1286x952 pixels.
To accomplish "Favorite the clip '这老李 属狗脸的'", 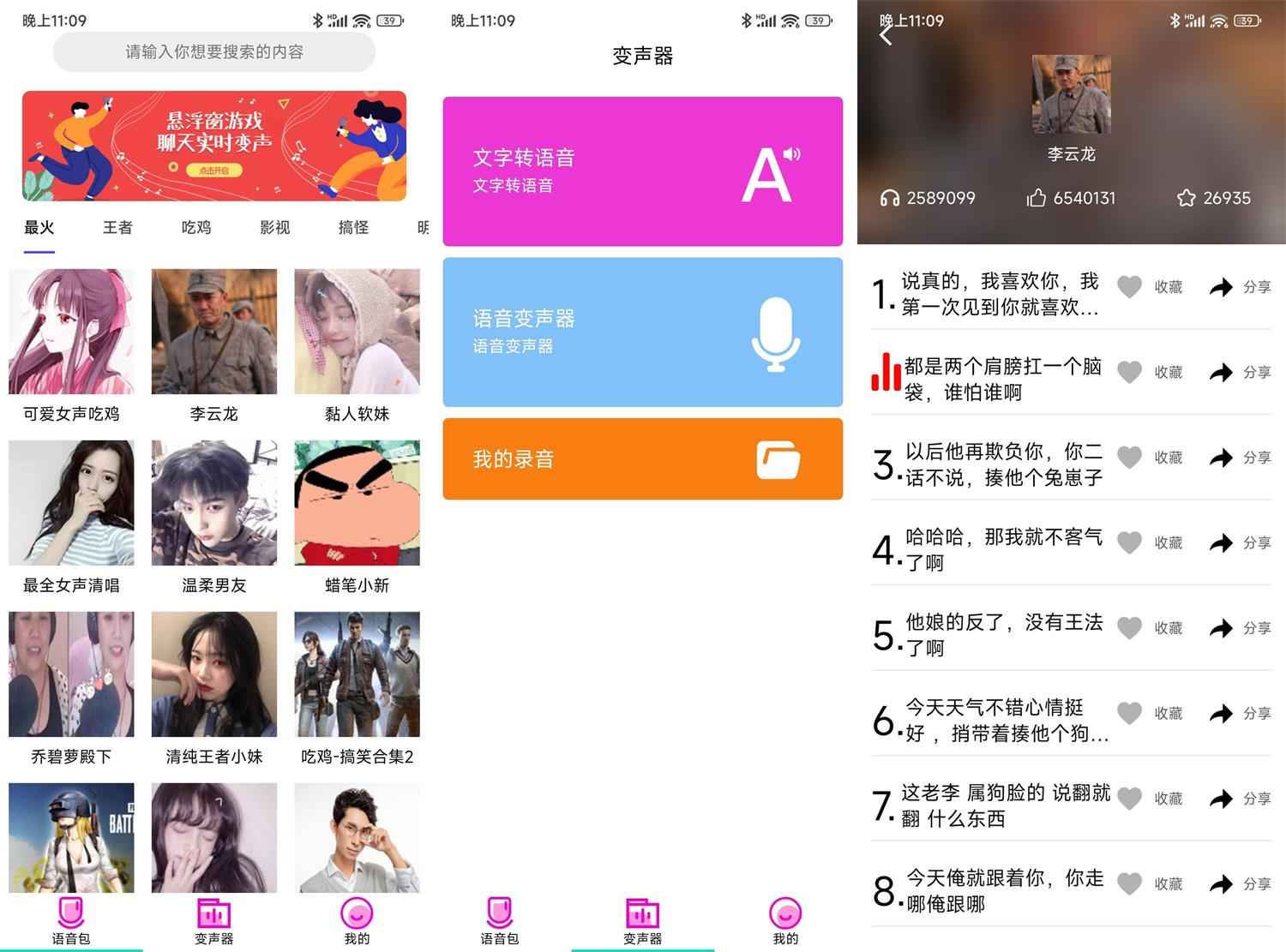I will (x=1151, y=799).
